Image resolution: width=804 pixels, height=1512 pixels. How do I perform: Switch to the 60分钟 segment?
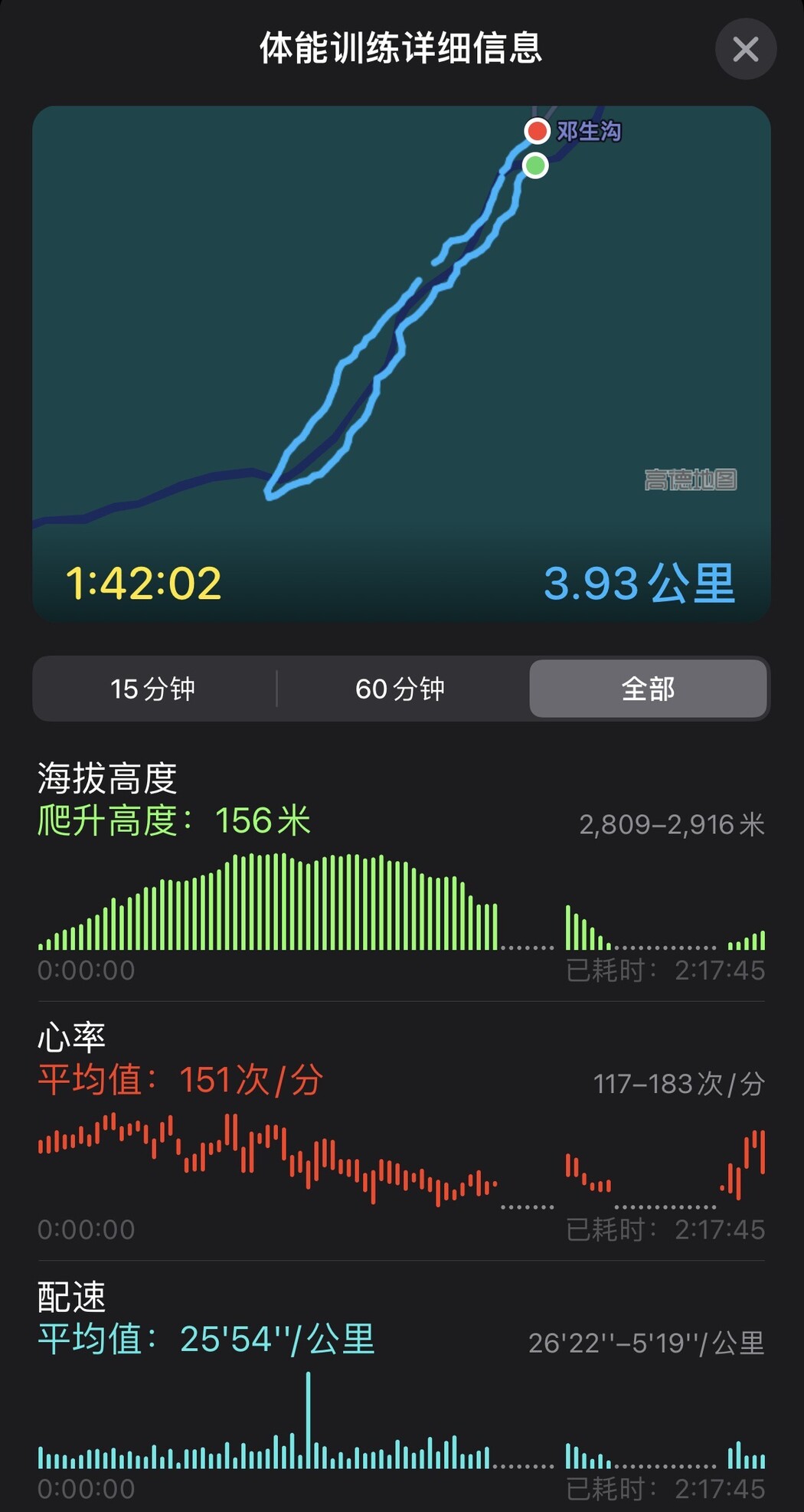400,689
